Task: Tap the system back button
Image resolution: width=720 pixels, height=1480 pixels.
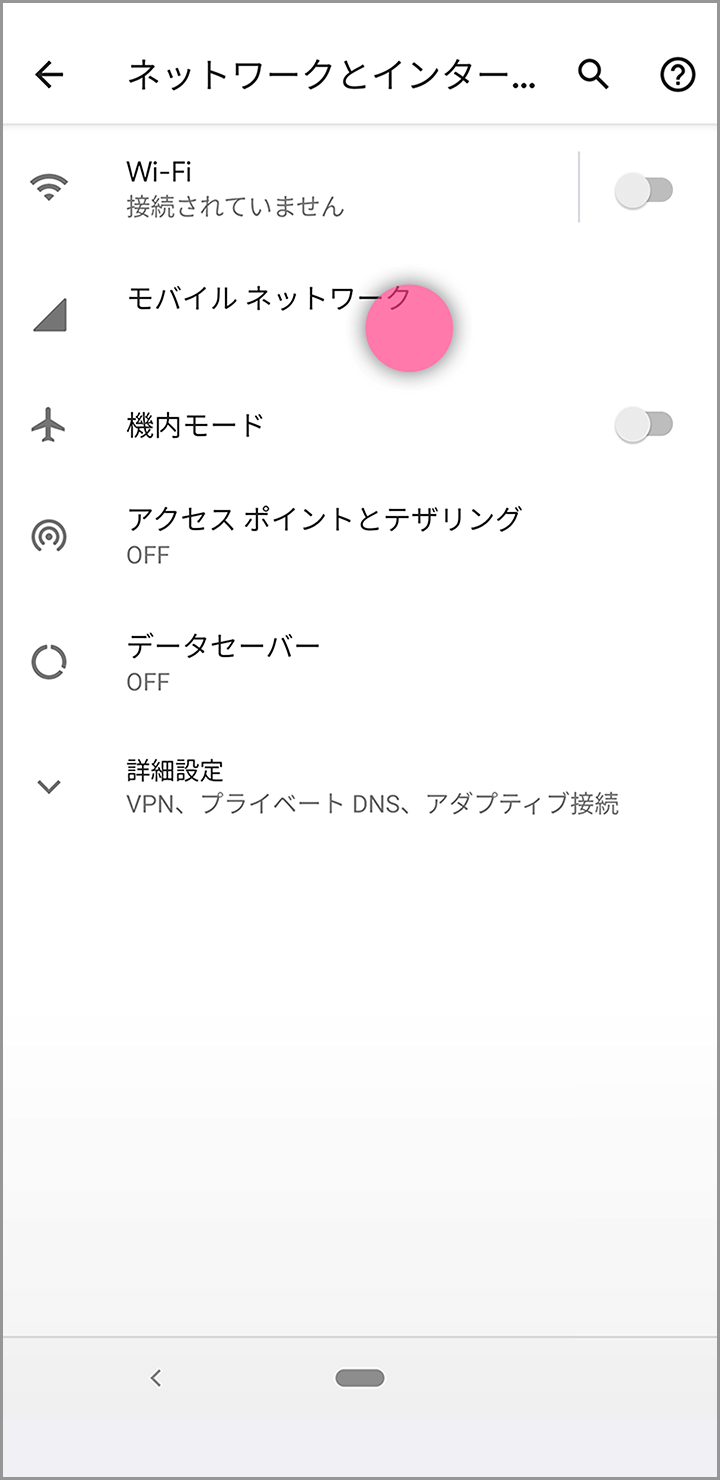Action: [x=155, y=1378]
